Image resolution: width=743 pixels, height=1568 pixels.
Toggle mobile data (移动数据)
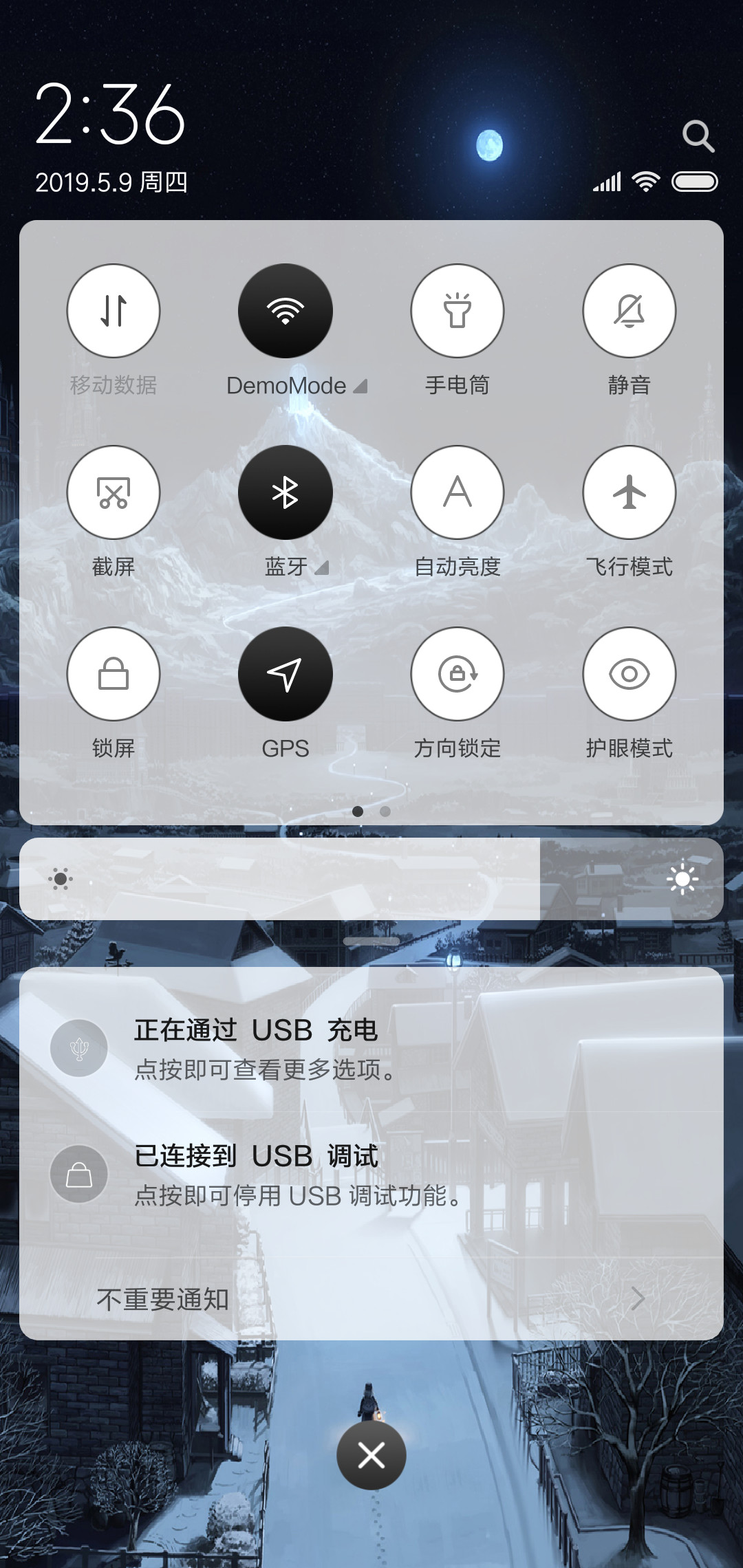point(114,311)
